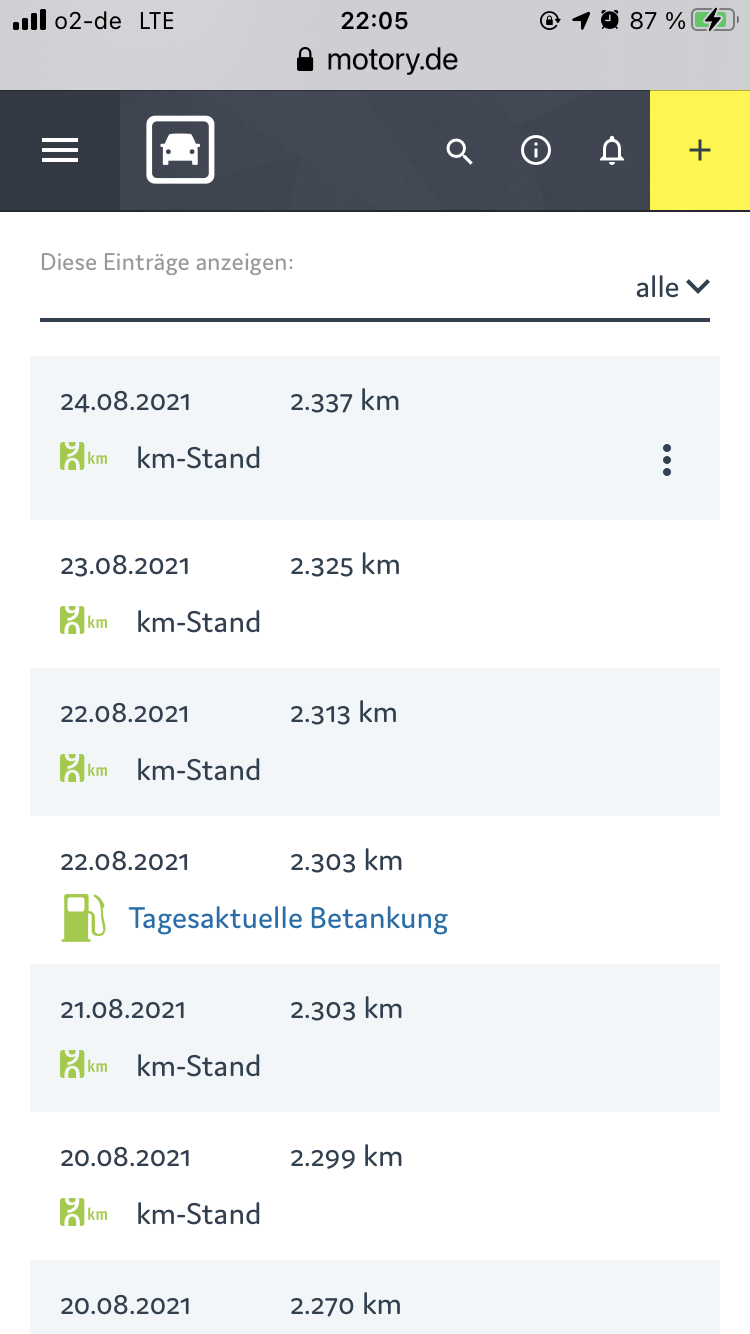Open the 22.08.2021 km-Stand entry, 2.313 km
750x1334 pixels.
tap(374, 741)
